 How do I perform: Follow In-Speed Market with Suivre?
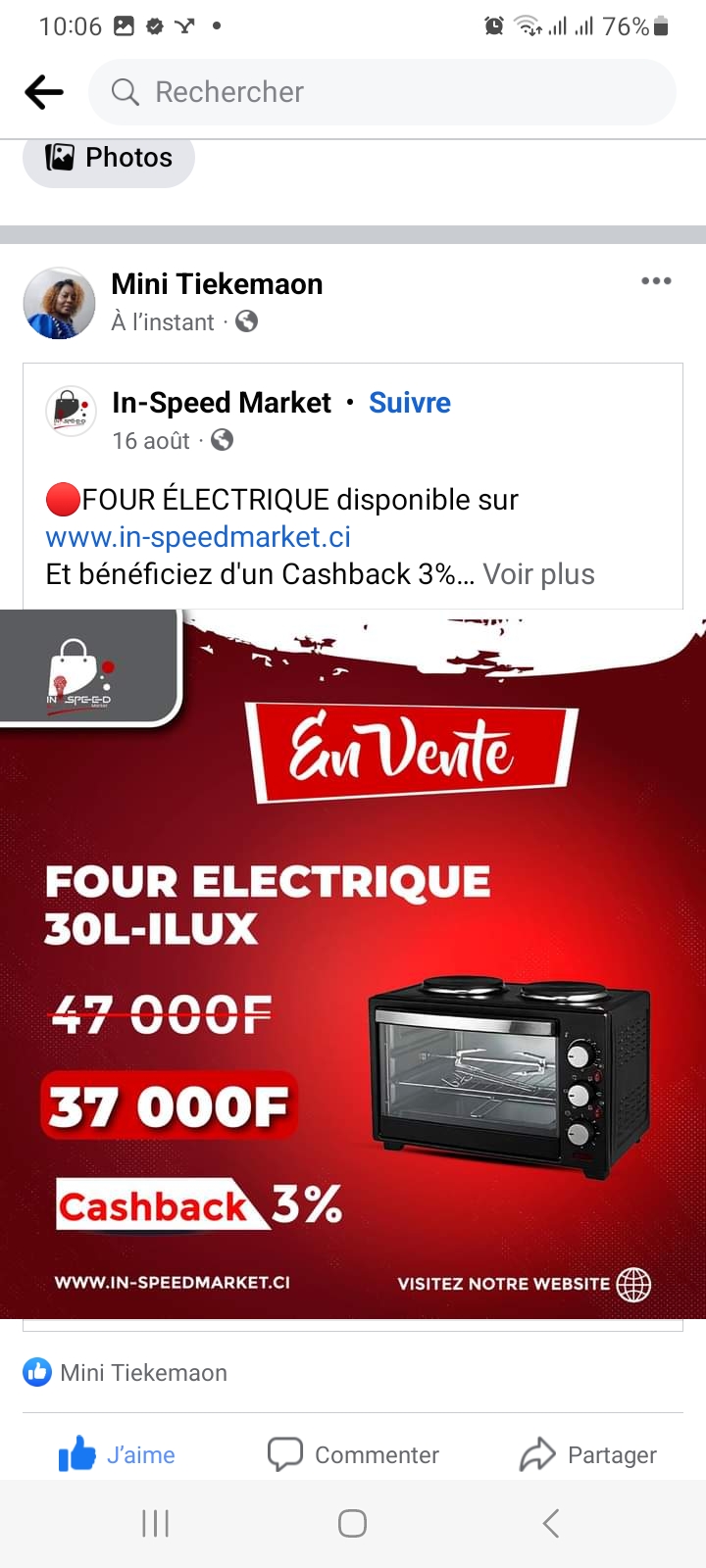(x=410, y=403)
